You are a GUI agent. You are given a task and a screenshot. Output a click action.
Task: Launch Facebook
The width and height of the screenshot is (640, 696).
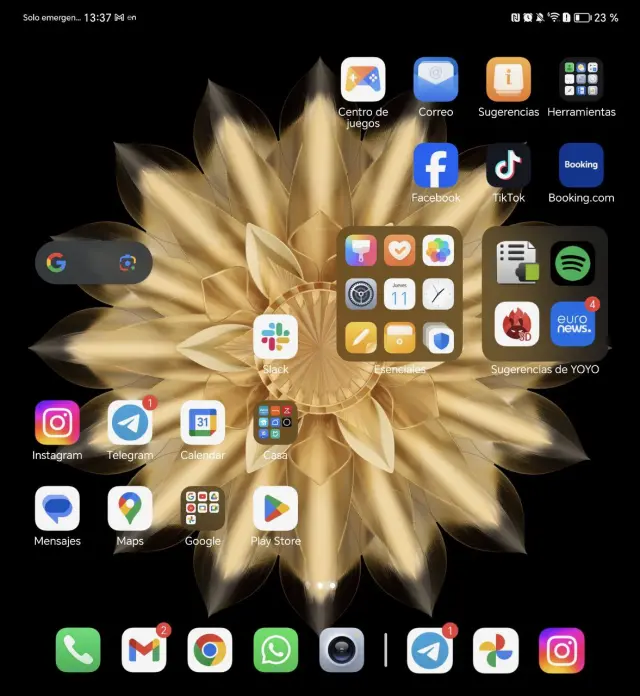click(x=436, y=166)
